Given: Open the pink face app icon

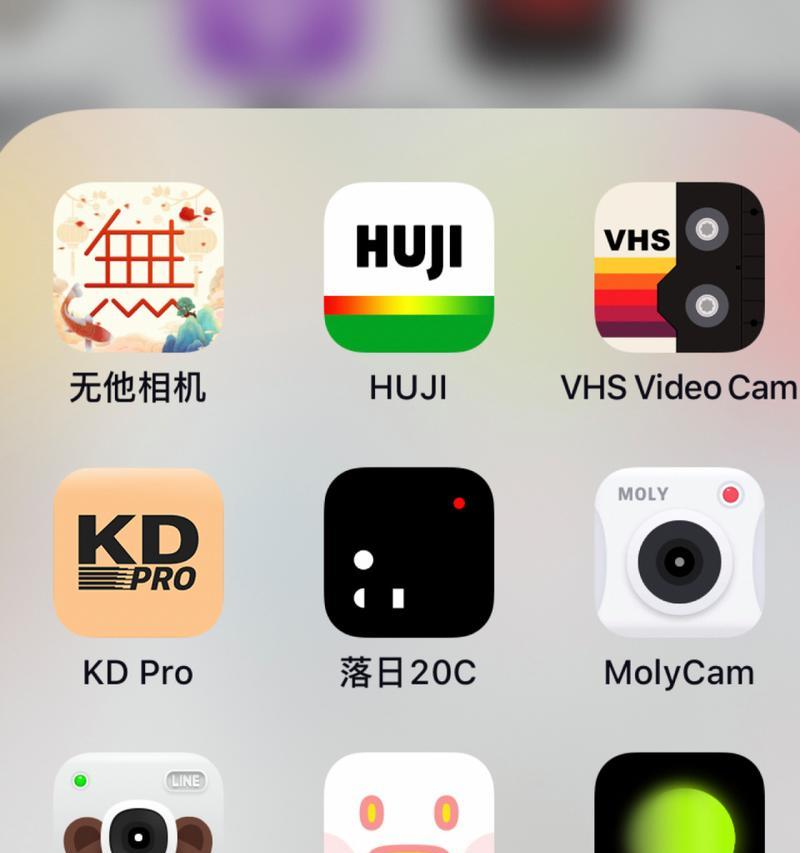Looking at the screenshot, I should pyautogui.click(x=408, y=805).
